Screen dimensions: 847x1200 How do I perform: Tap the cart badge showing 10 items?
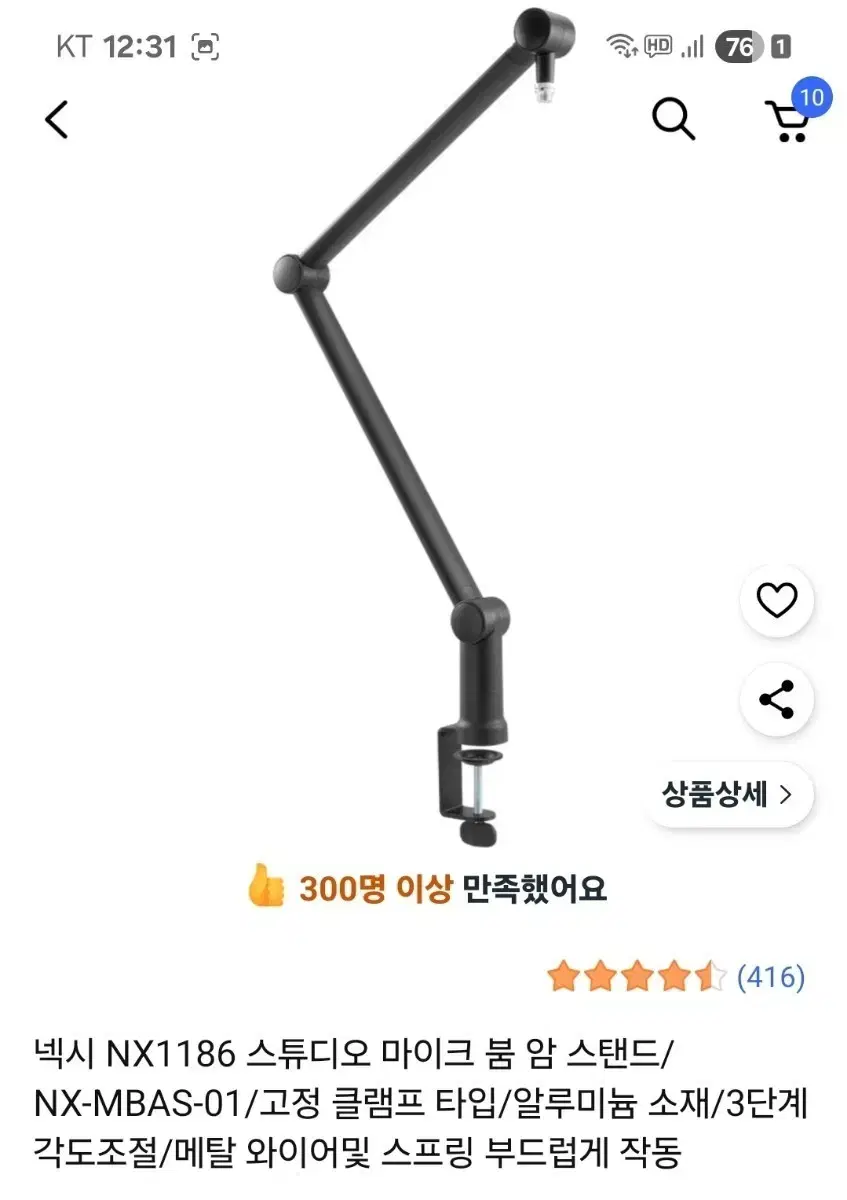(x=811, y=98)
